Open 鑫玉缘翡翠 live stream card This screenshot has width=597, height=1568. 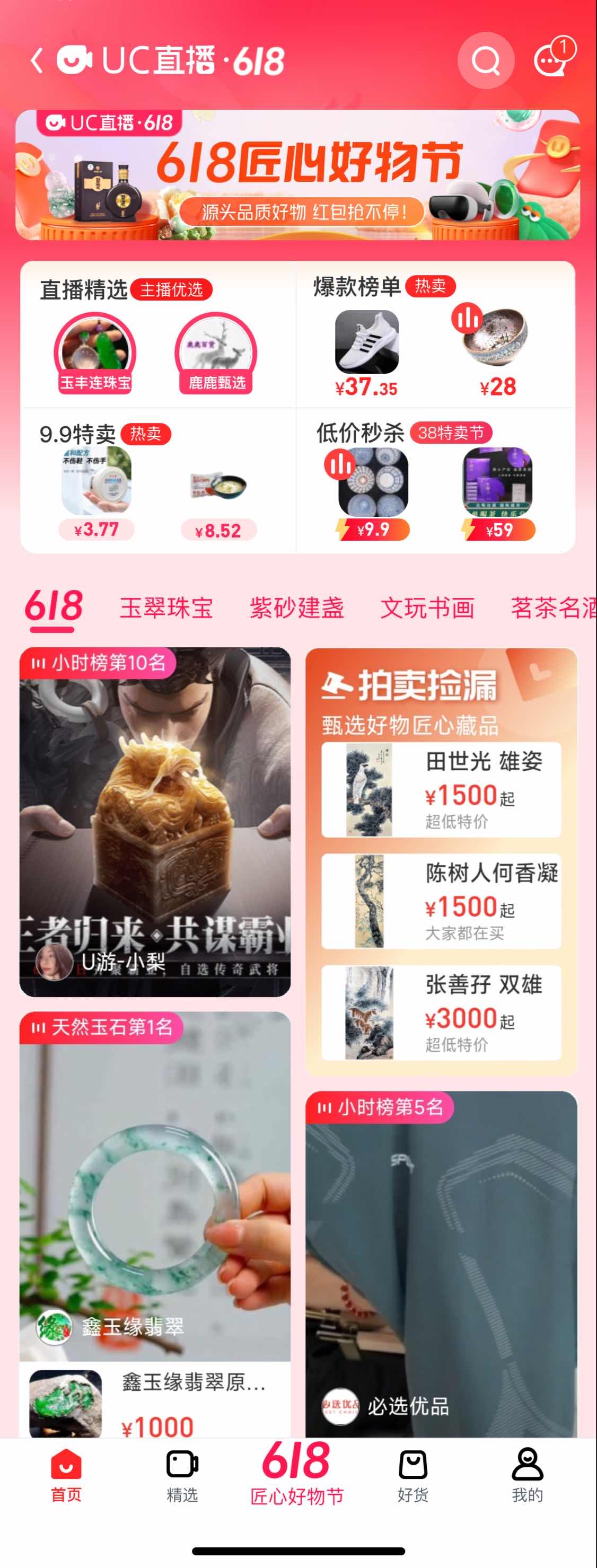pyautogui.click(x=155, y=1187)
